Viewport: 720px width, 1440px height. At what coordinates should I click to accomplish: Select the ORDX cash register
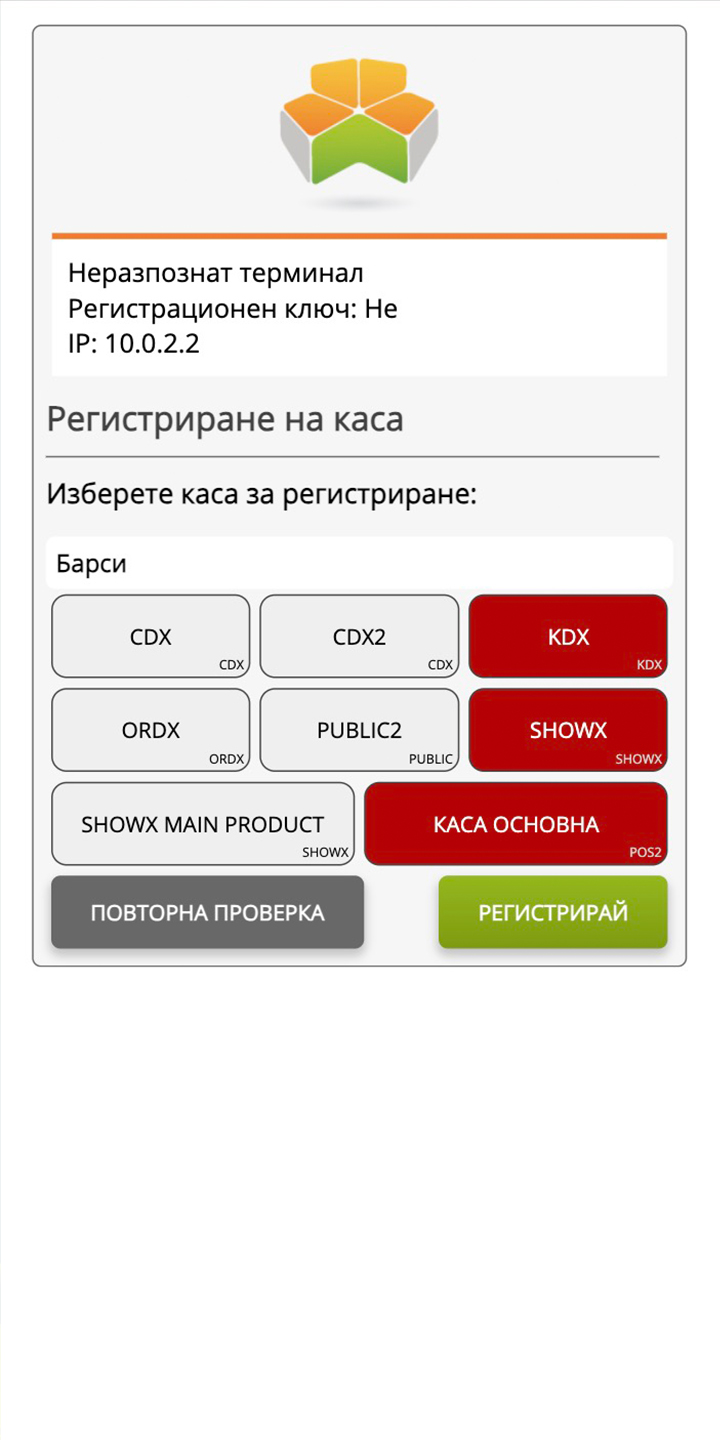150,730
